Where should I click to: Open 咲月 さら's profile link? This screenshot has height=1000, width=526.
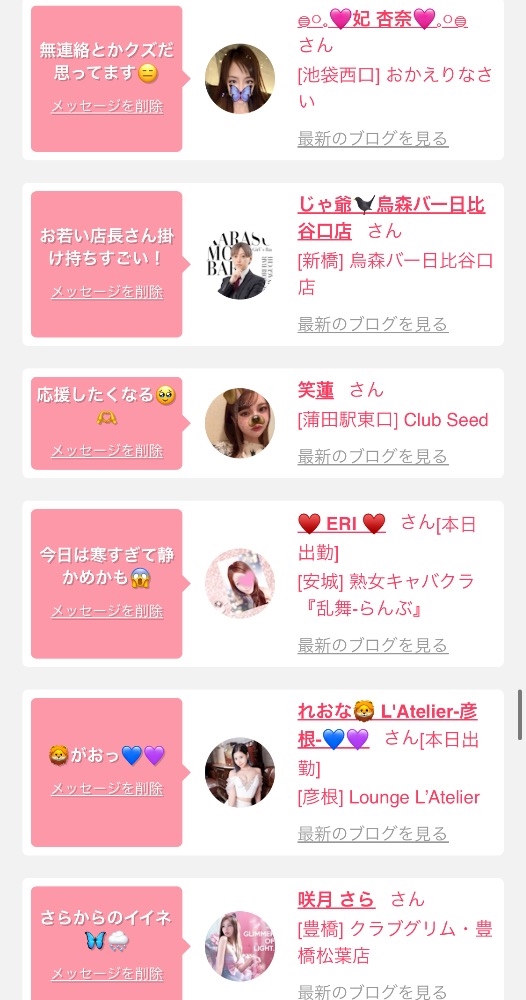(336, 899)
